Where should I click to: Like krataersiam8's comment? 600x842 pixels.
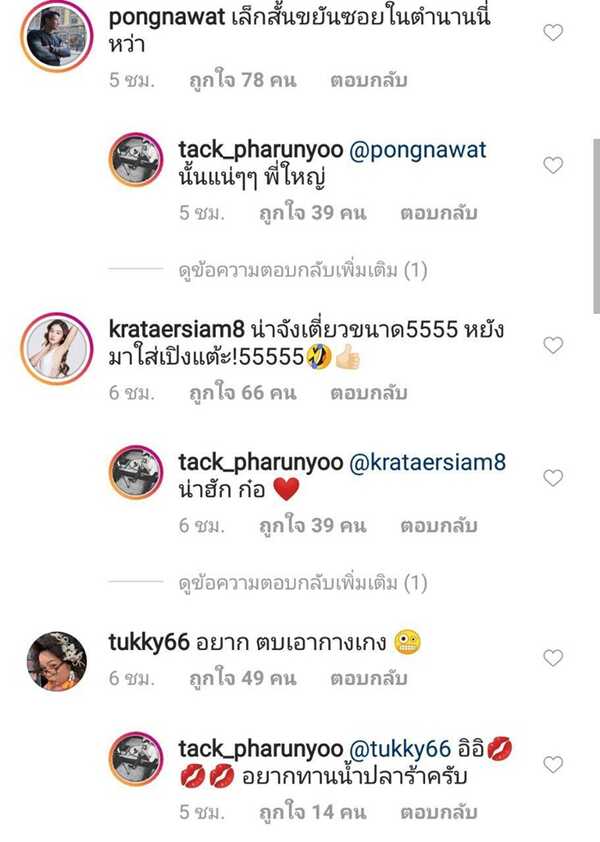pos(552,345)
